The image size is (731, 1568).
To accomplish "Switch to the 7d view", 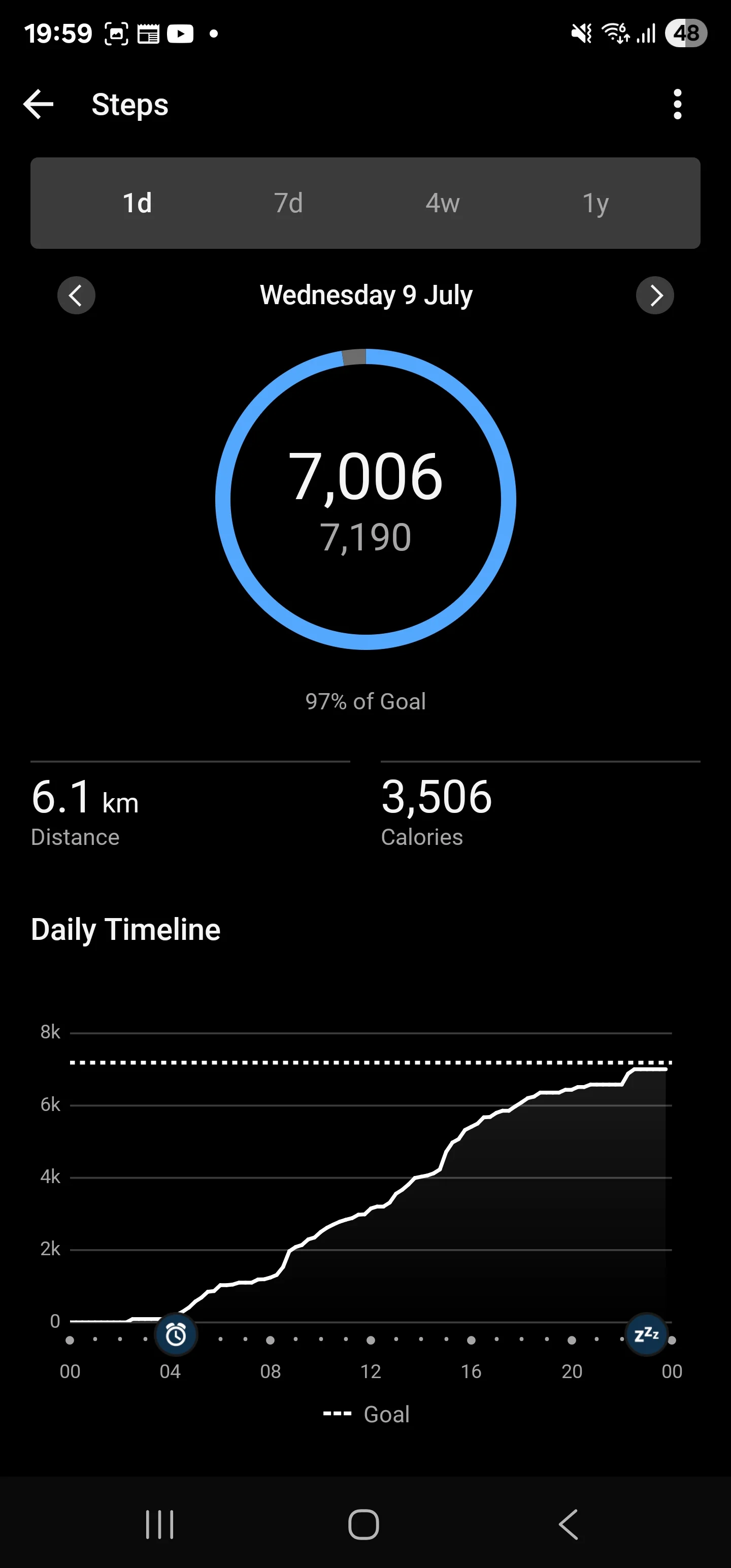I will pos(288,203).
